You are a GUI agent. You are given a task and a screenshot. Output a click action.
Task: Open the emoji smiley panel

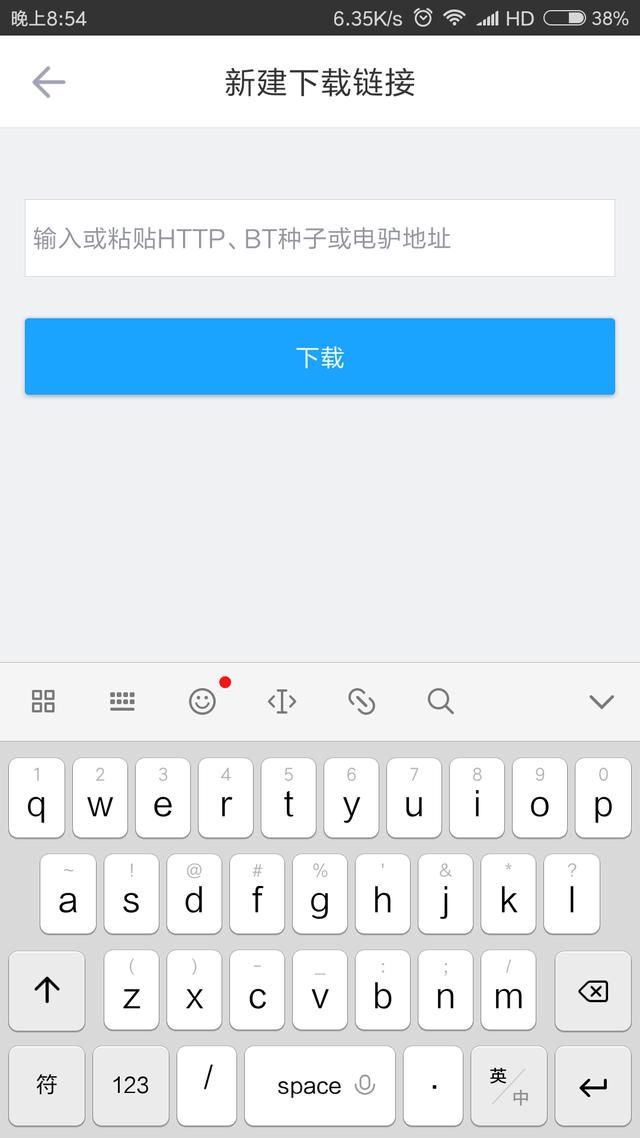(x=202, y=702)
